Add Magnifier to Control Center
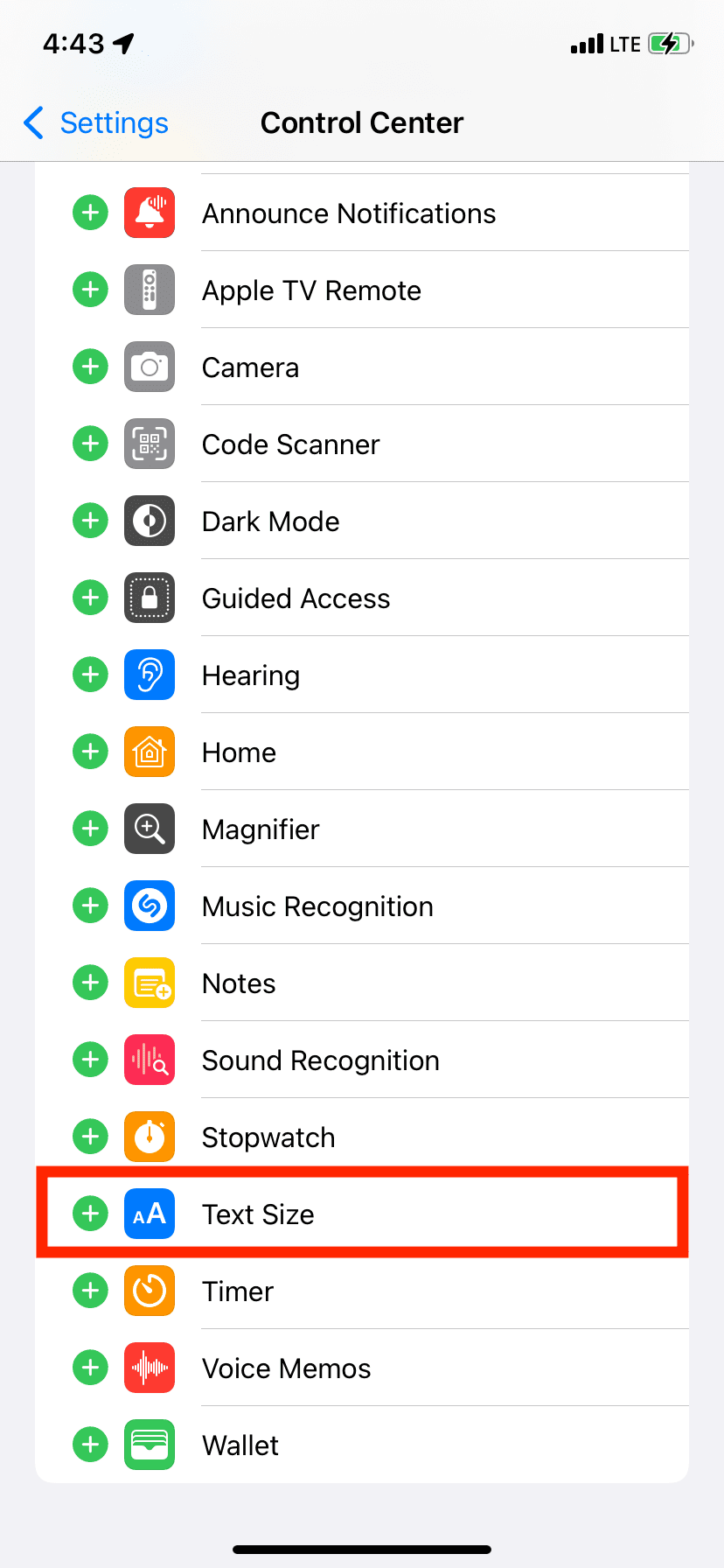Image resolution: width=724 pixels, height=1568 pixels. pos(90,829)
